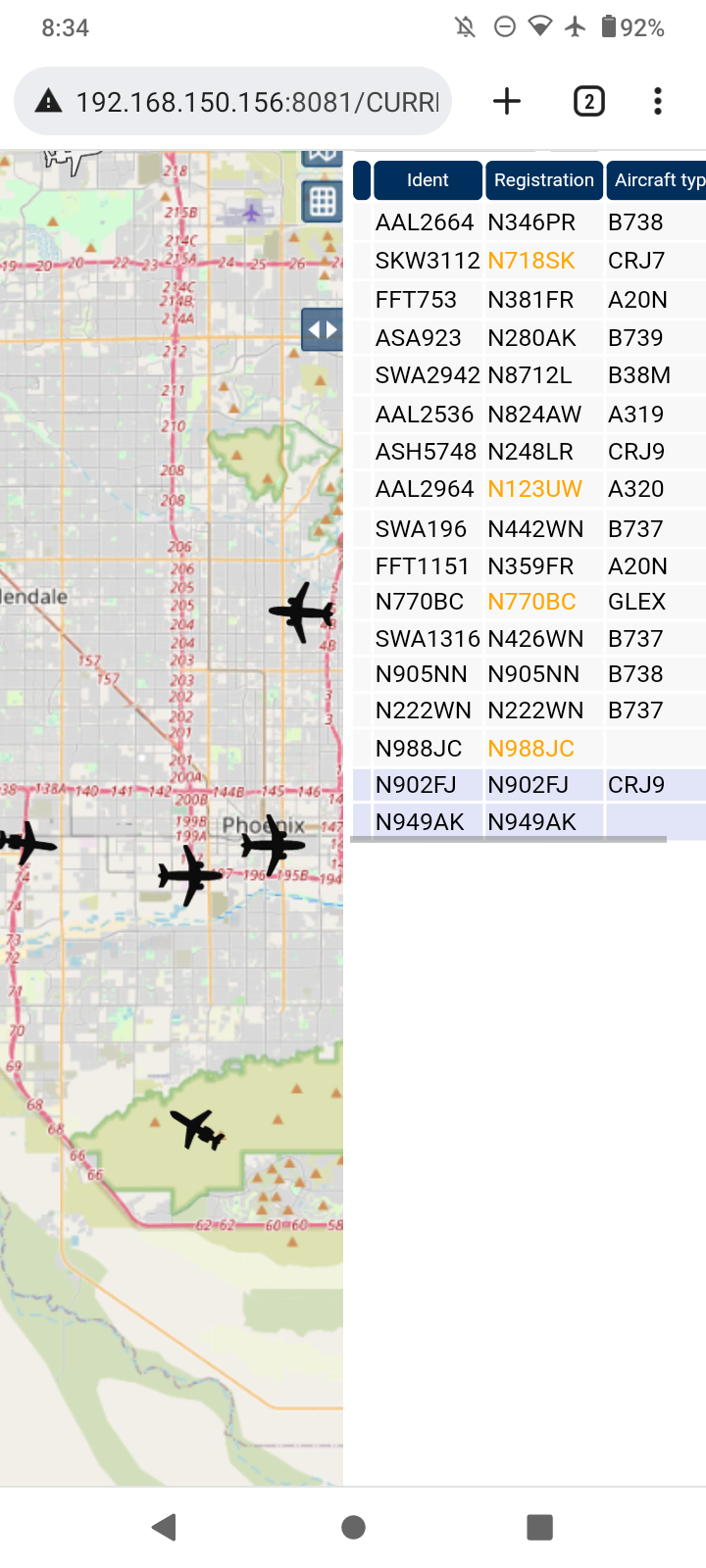Open registration link N988JC

click(530, 749)
